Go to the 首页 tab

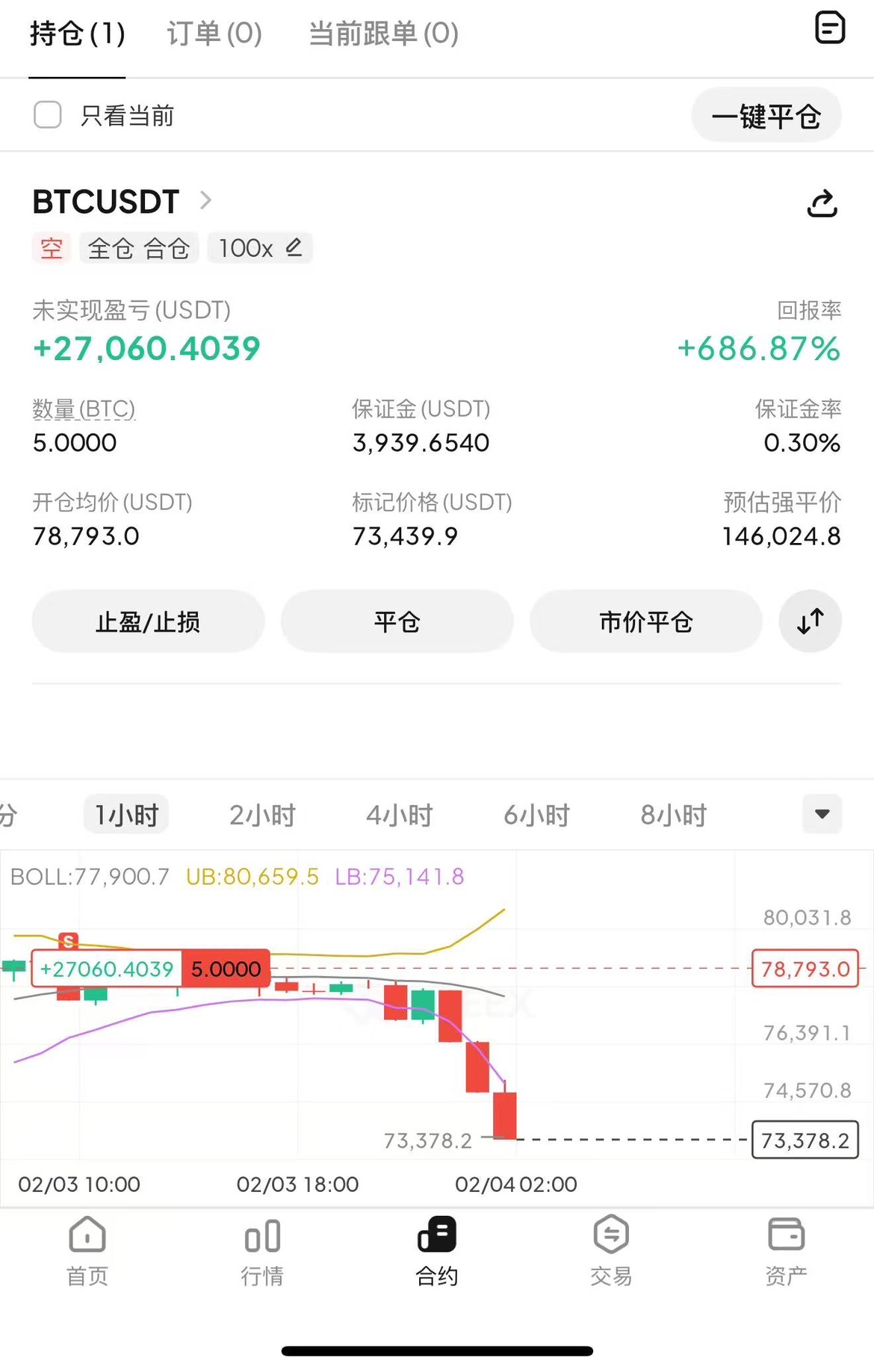pyautogui.click(x=87, y=1251)
